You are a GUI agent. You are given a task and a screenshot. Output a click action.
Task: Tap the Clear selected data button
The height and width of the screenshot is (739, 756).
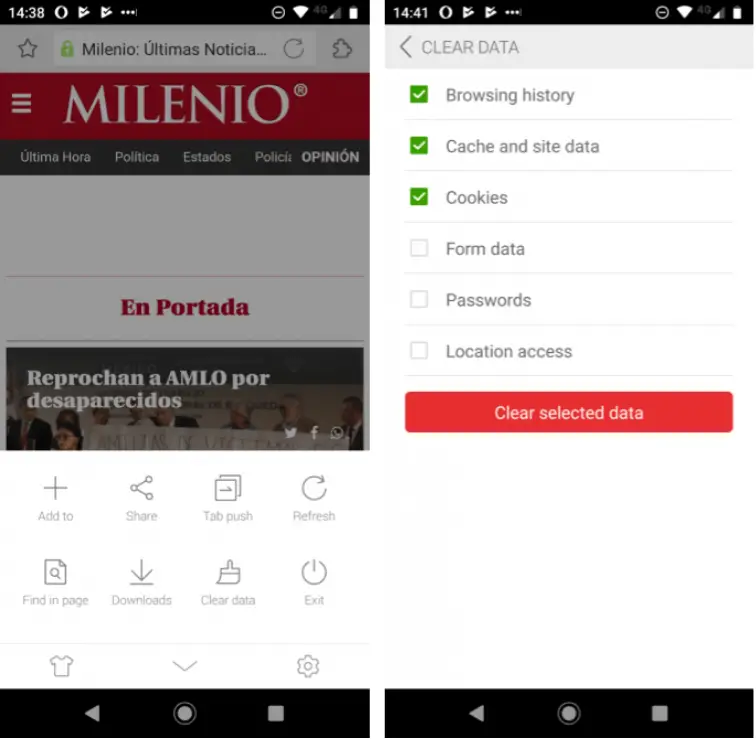(568, 412)
